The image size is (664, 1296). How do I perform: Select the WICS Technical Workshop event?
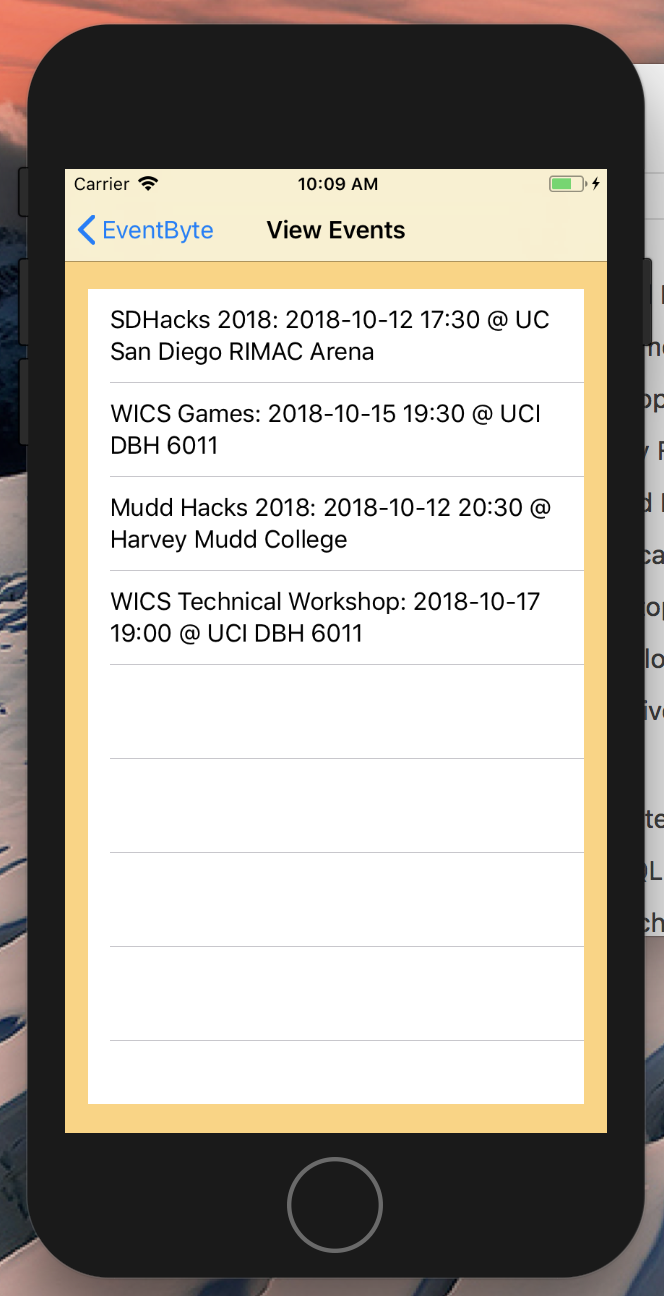[x=335, y=617]
